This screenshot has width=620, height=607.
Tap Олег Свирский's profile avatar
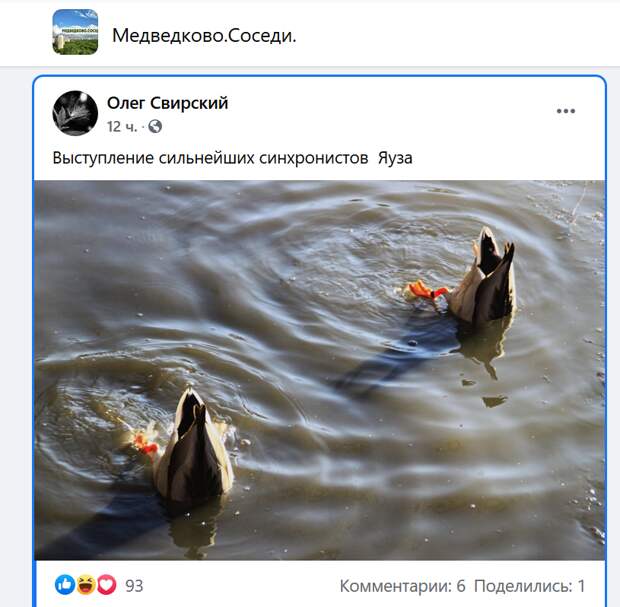[x=75, y=113]
